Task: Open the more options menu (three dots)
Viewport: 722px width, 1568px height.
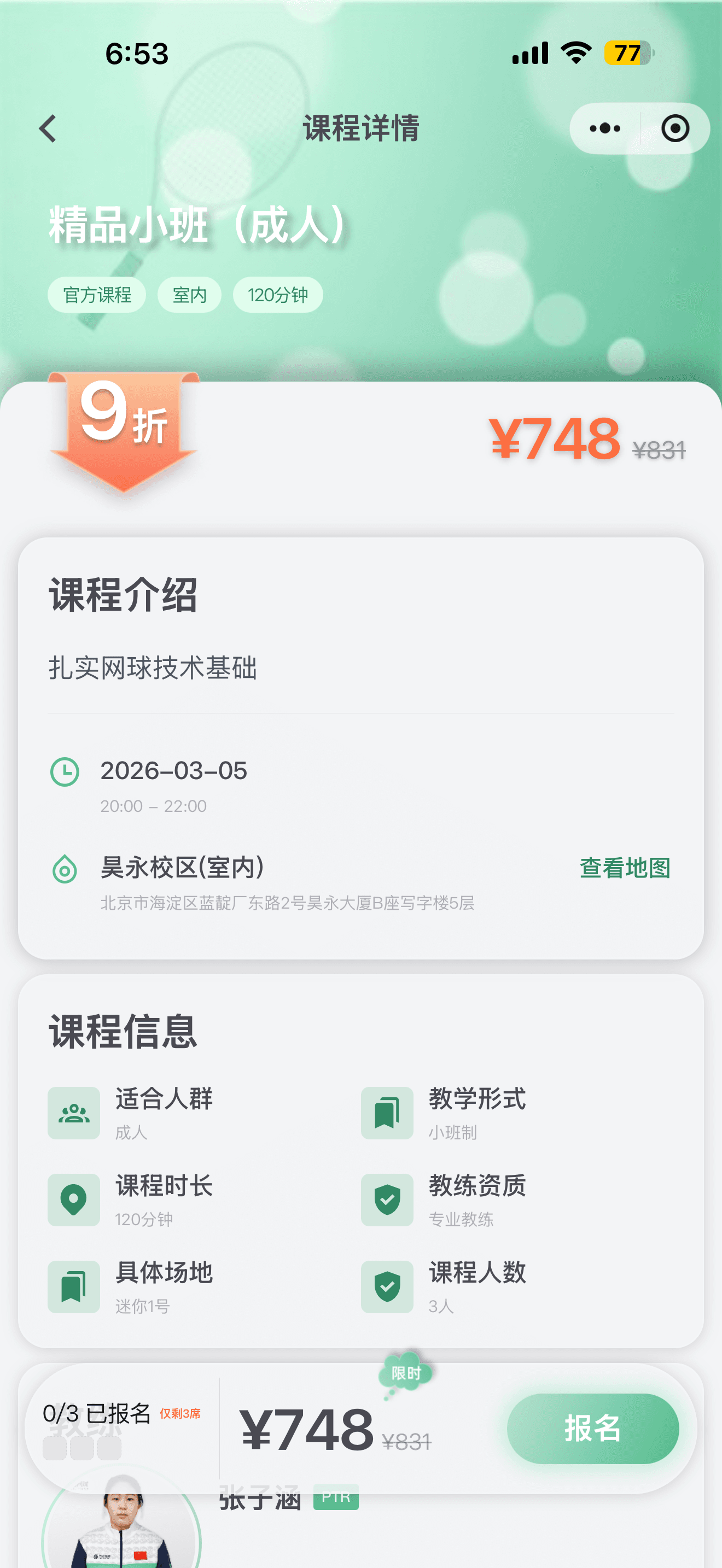Action: point(604,128)
